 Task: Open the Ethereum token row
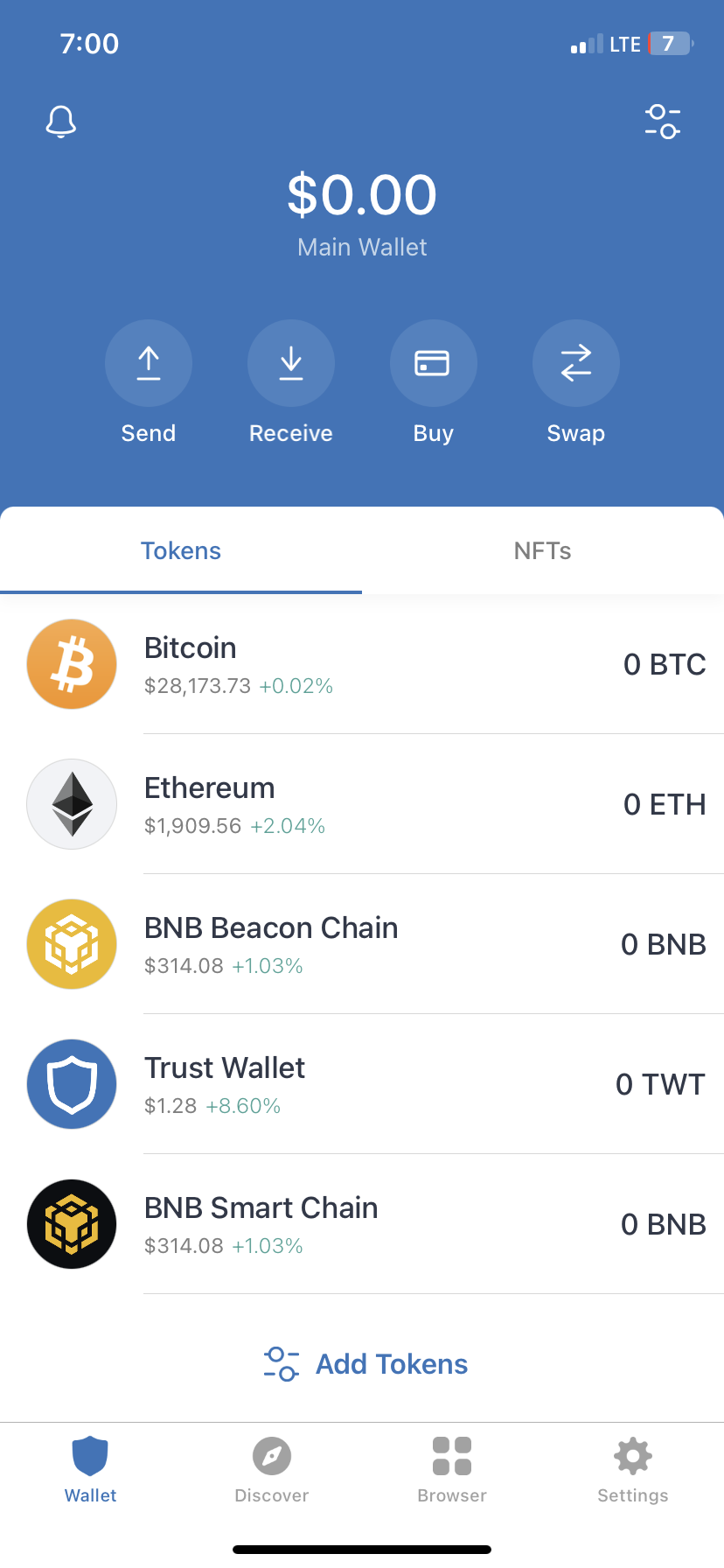pos(362,804)
